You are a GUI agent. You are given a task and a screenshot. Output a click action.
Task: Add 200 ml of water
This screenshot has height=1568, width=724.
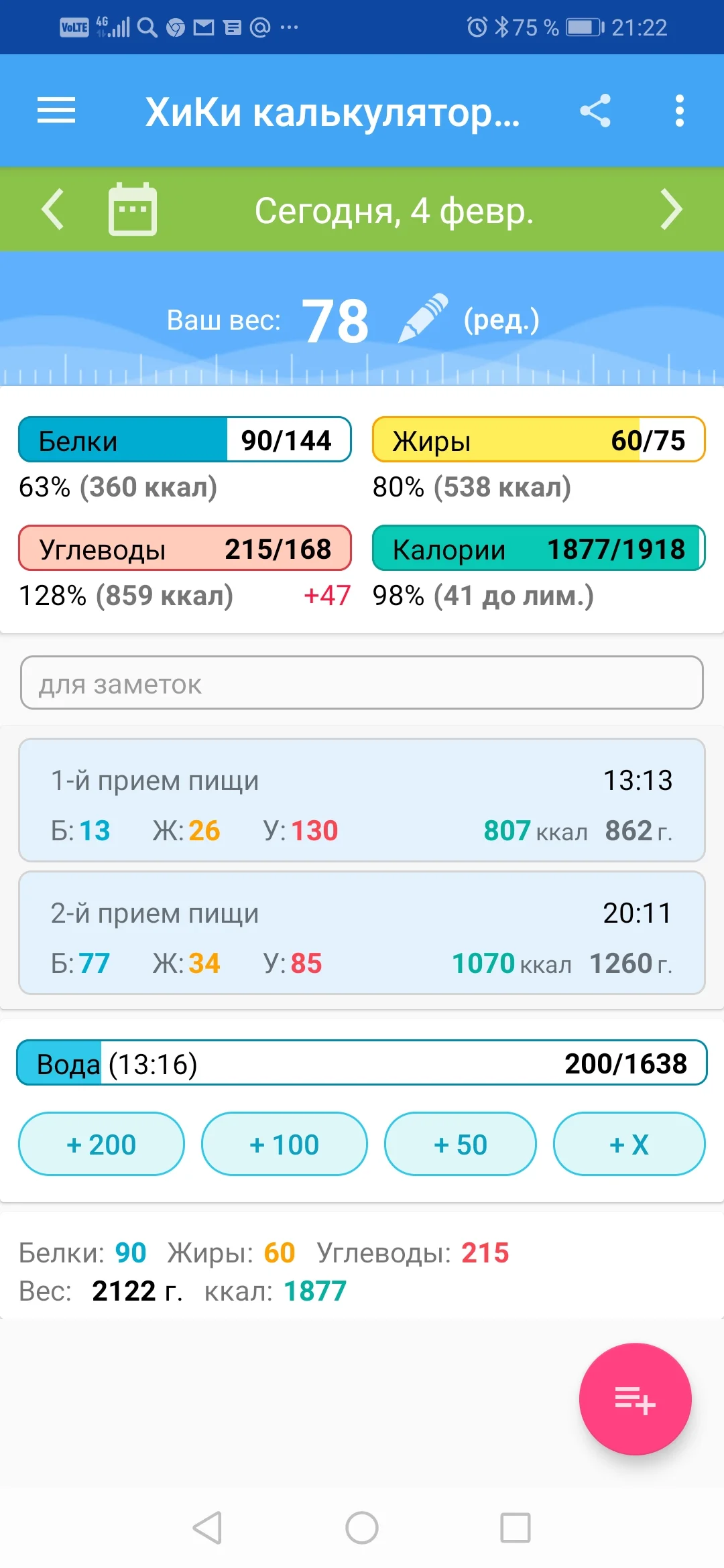coord(101,1145)
